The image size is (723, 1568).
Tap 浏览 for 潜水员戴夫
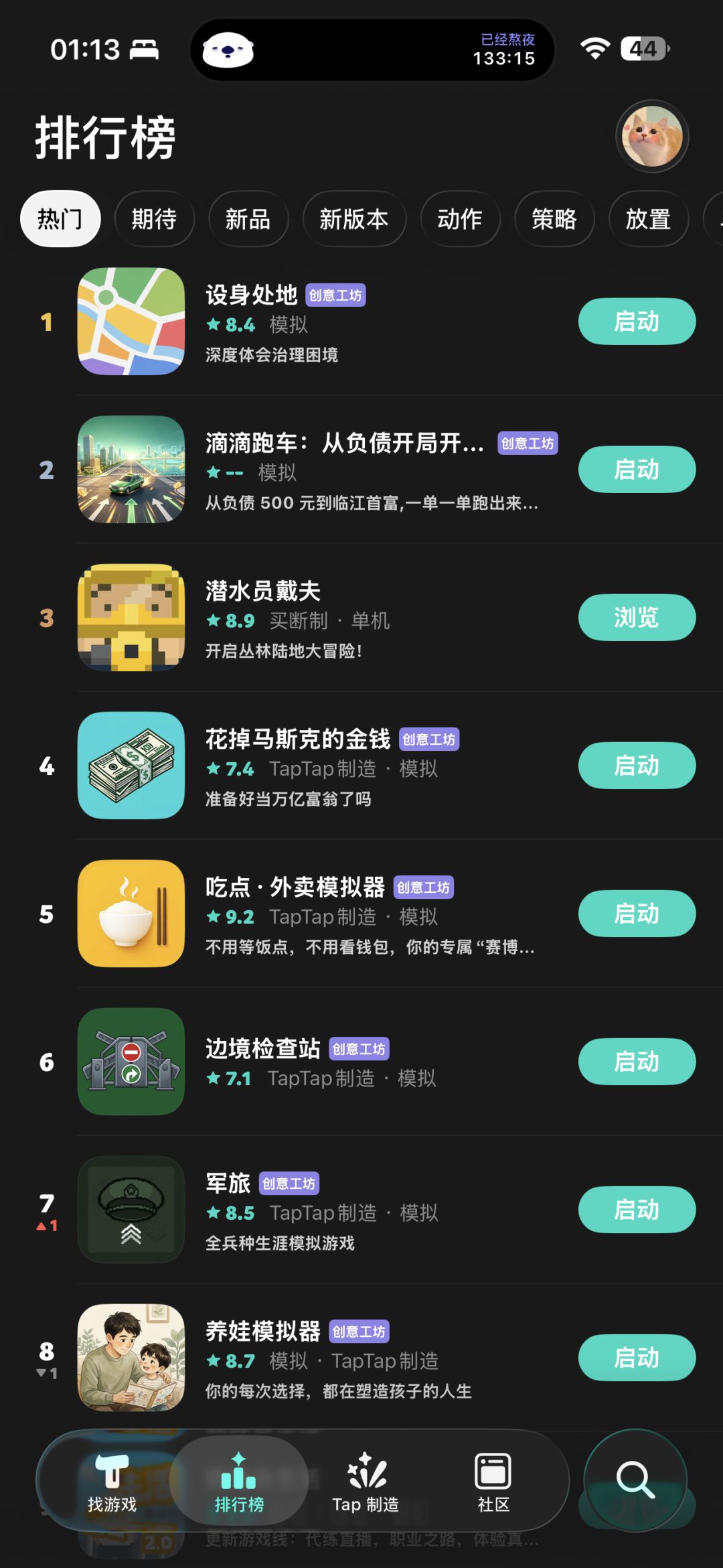point(637,618)
